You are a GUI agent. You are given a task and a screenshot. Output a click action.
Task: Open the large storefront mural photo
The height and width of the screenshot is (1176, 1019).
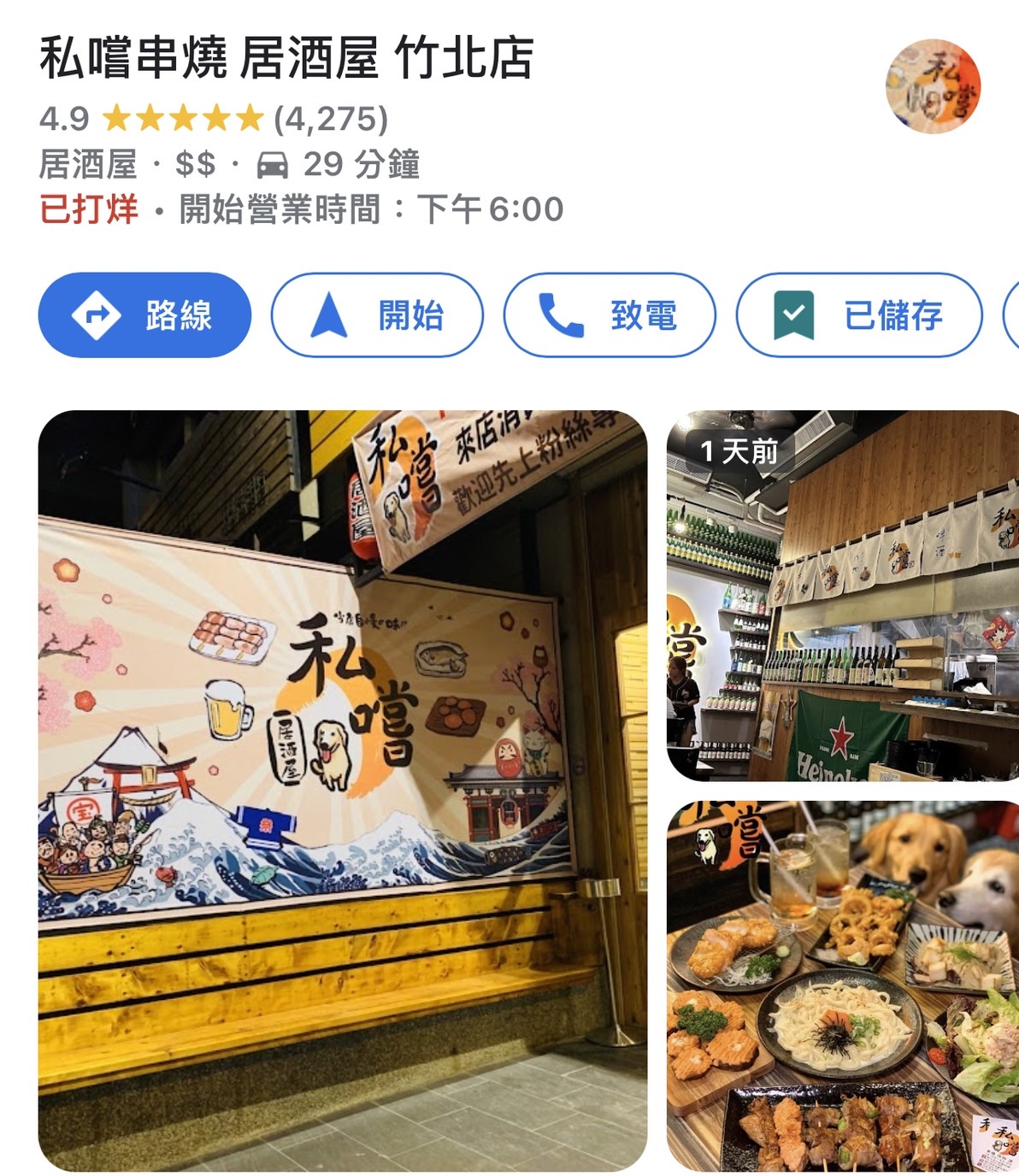[342, 791]
